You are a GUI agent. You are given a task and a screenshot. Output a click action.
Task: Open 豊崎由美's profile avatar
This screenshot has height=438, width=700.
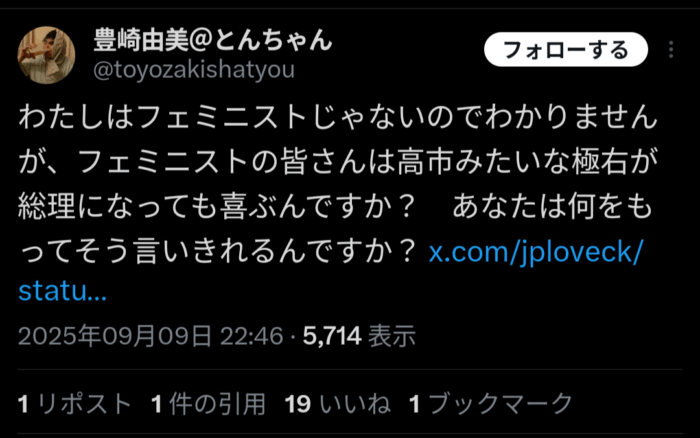coord(48,55)
